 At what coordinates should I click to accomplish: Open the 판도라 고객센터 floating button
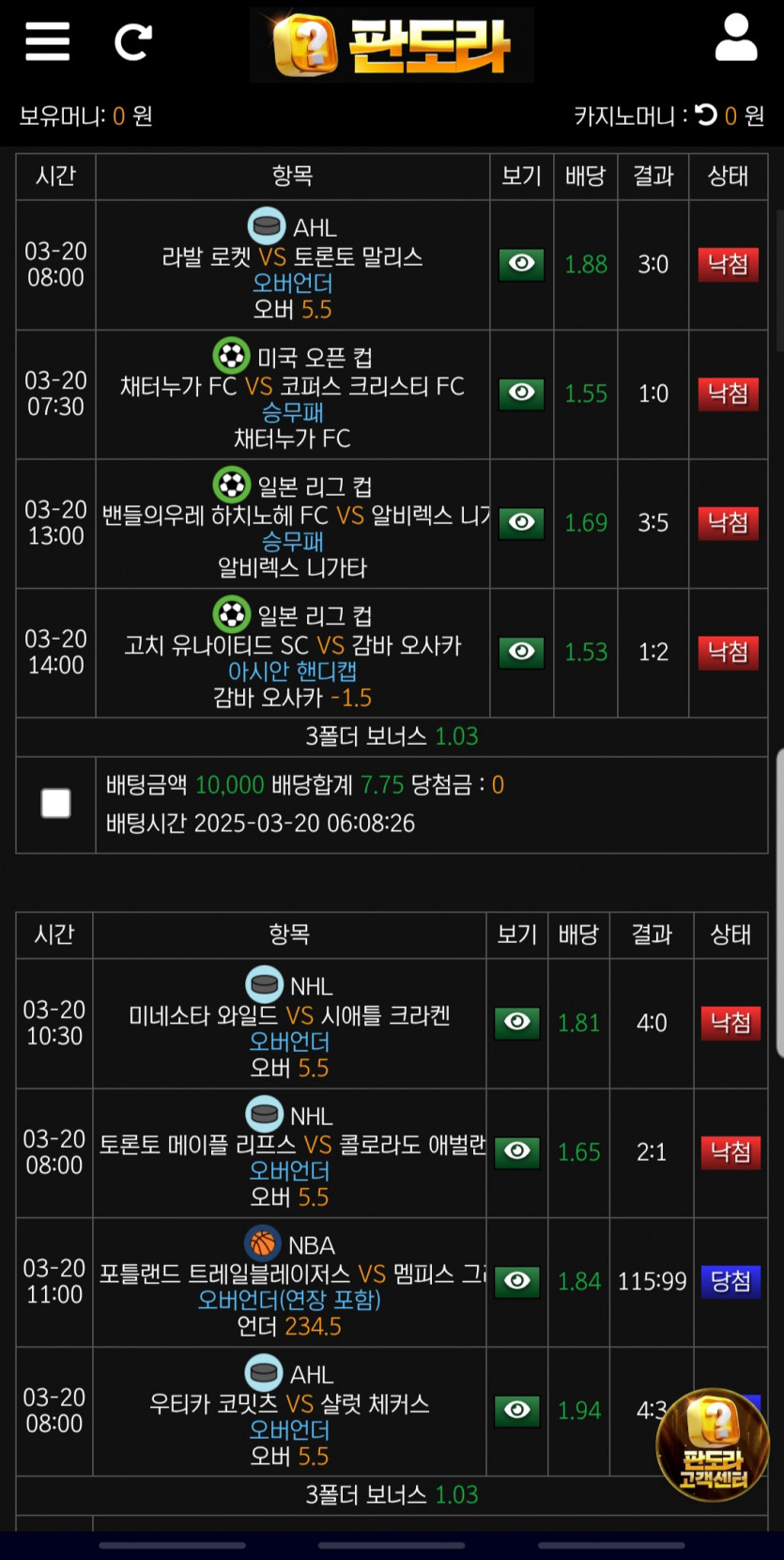[713, 1444]
